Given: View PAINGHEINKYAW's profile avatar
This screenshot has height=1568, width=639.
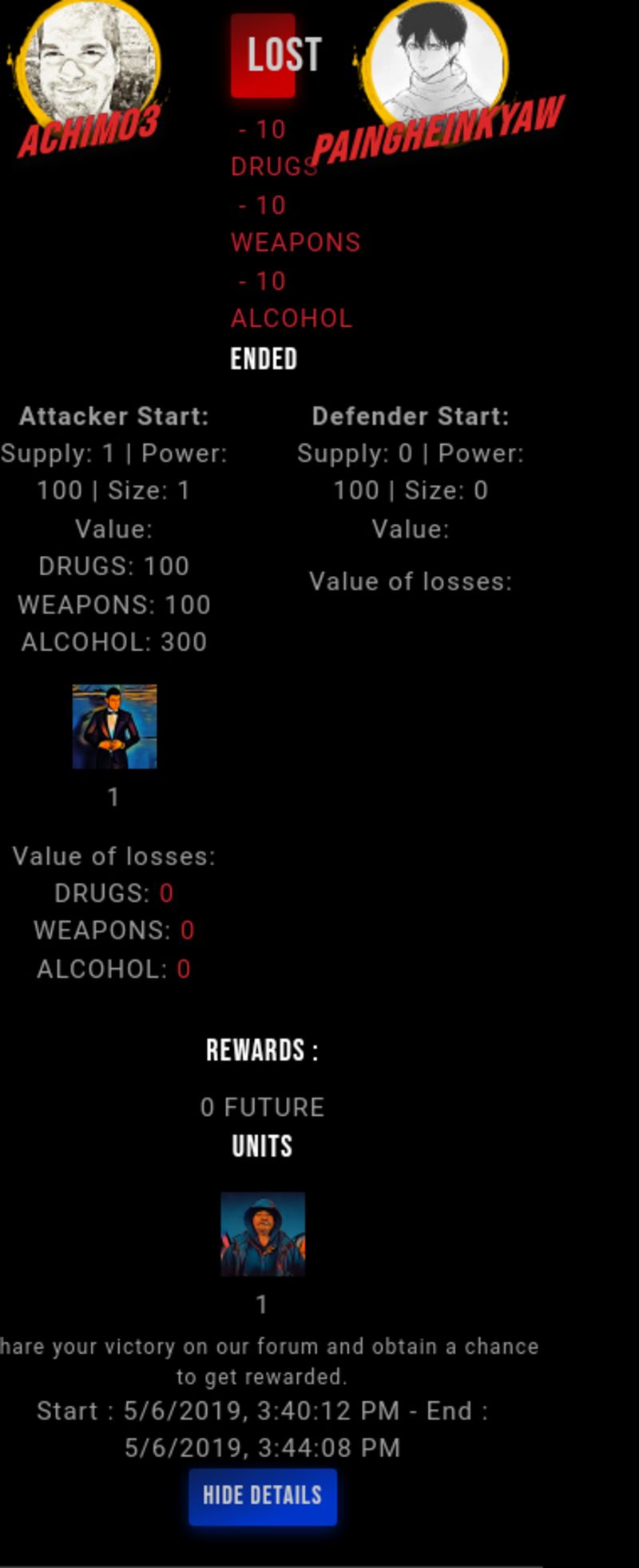Looking at the screenshot, I should point(437,62).
